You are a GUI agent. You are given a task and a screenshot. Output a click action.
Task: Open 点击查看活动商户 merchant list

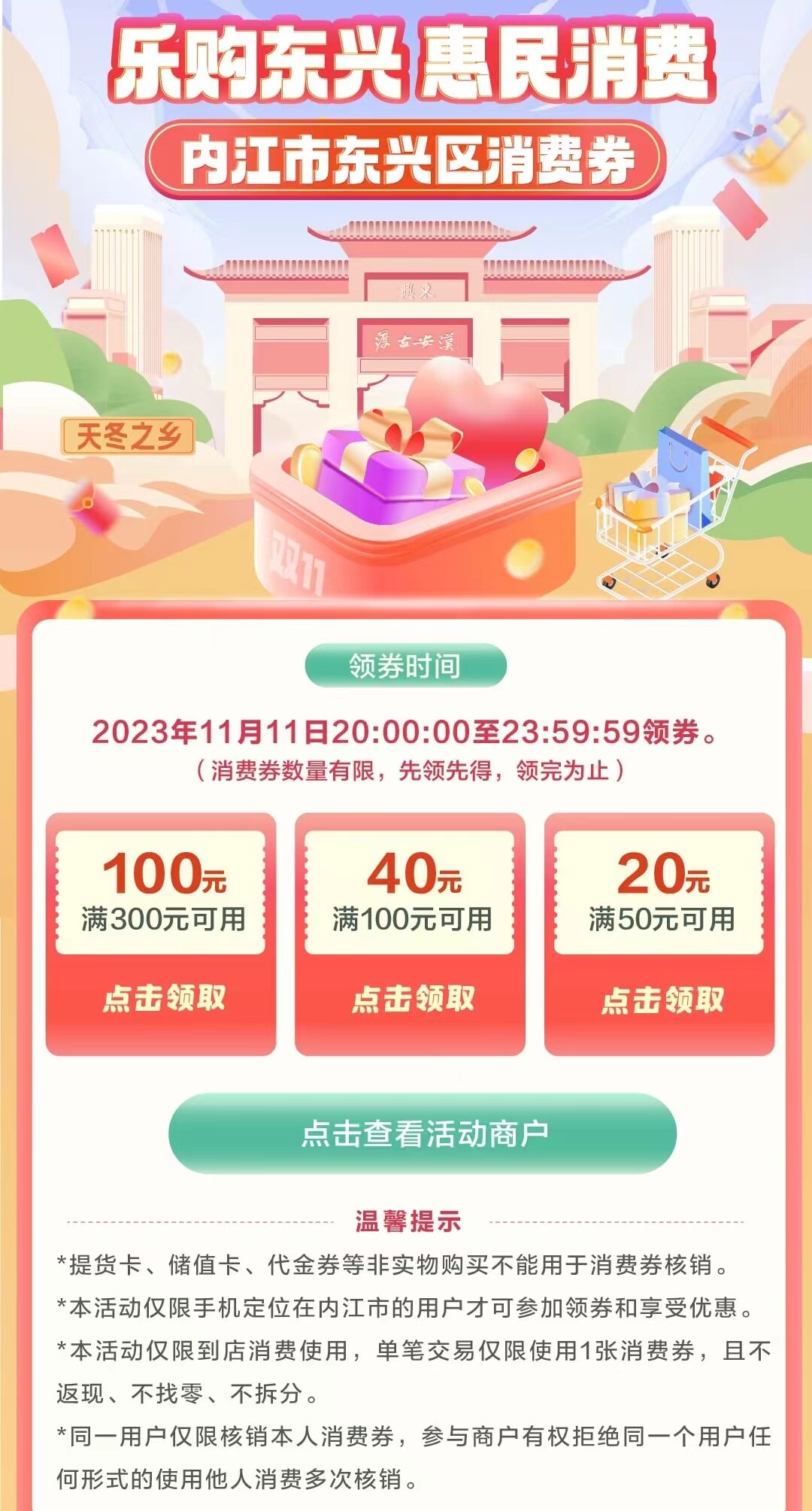423,1134
